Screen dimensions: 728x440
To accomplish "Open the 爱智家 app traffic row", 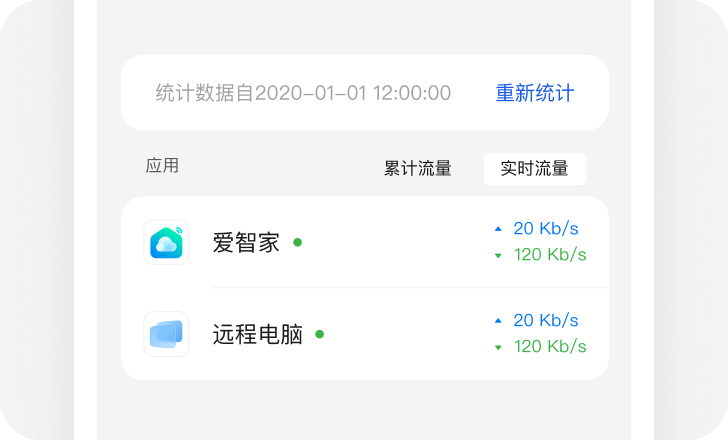I will pos(364,242).
